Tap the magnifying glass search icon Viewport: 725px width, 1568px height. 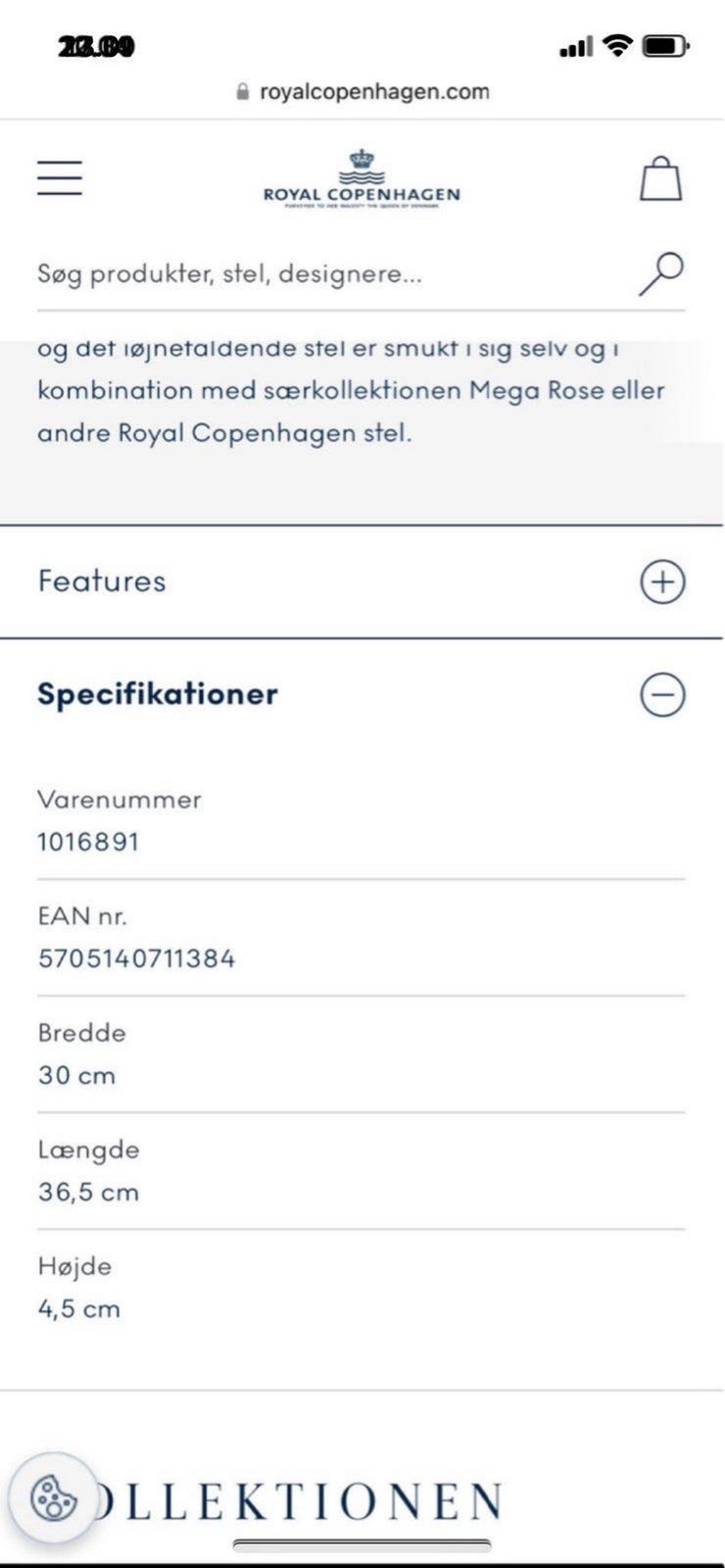(661, 273)
